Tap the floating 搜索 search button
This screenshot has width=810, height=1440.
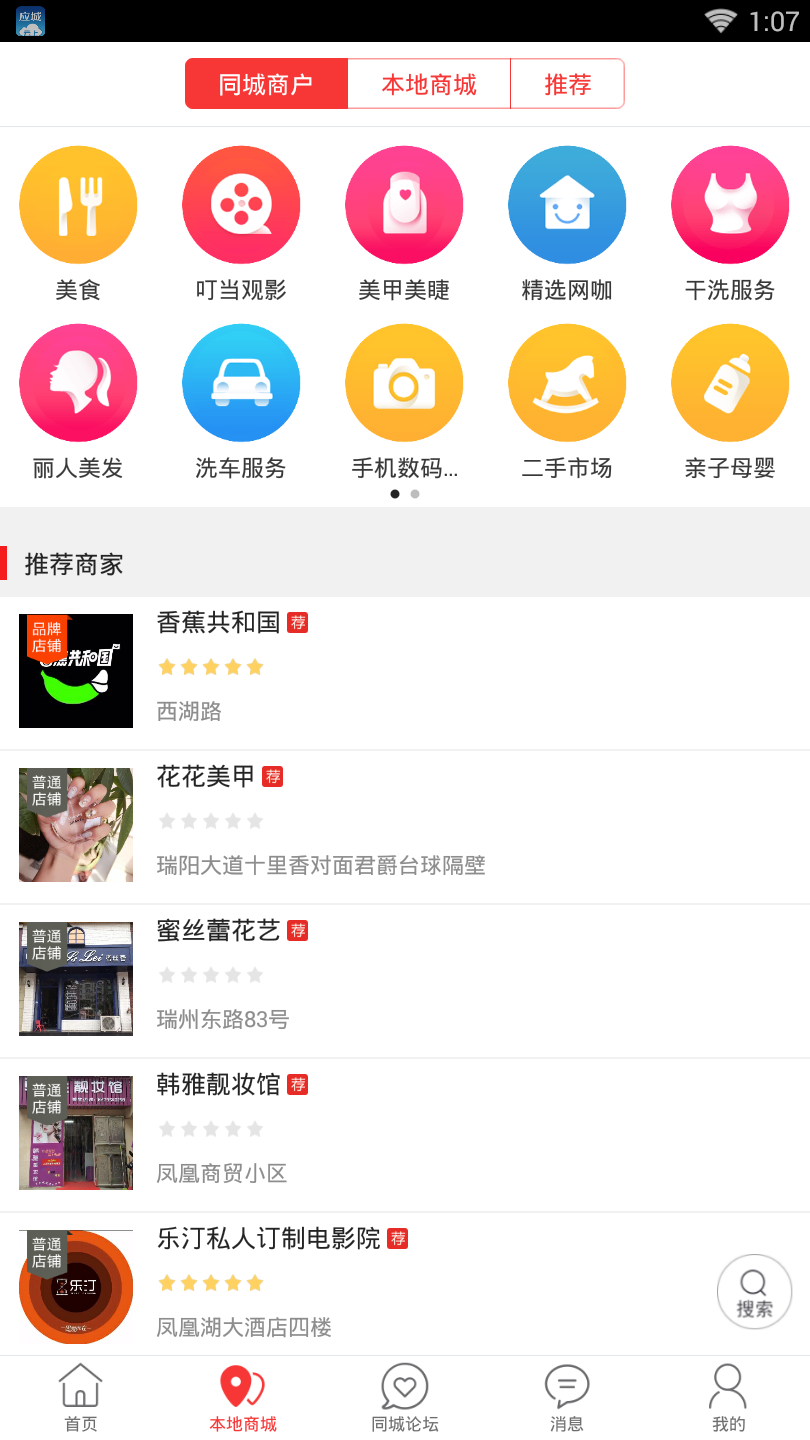pyautogui.click(x=754, y=1291)
